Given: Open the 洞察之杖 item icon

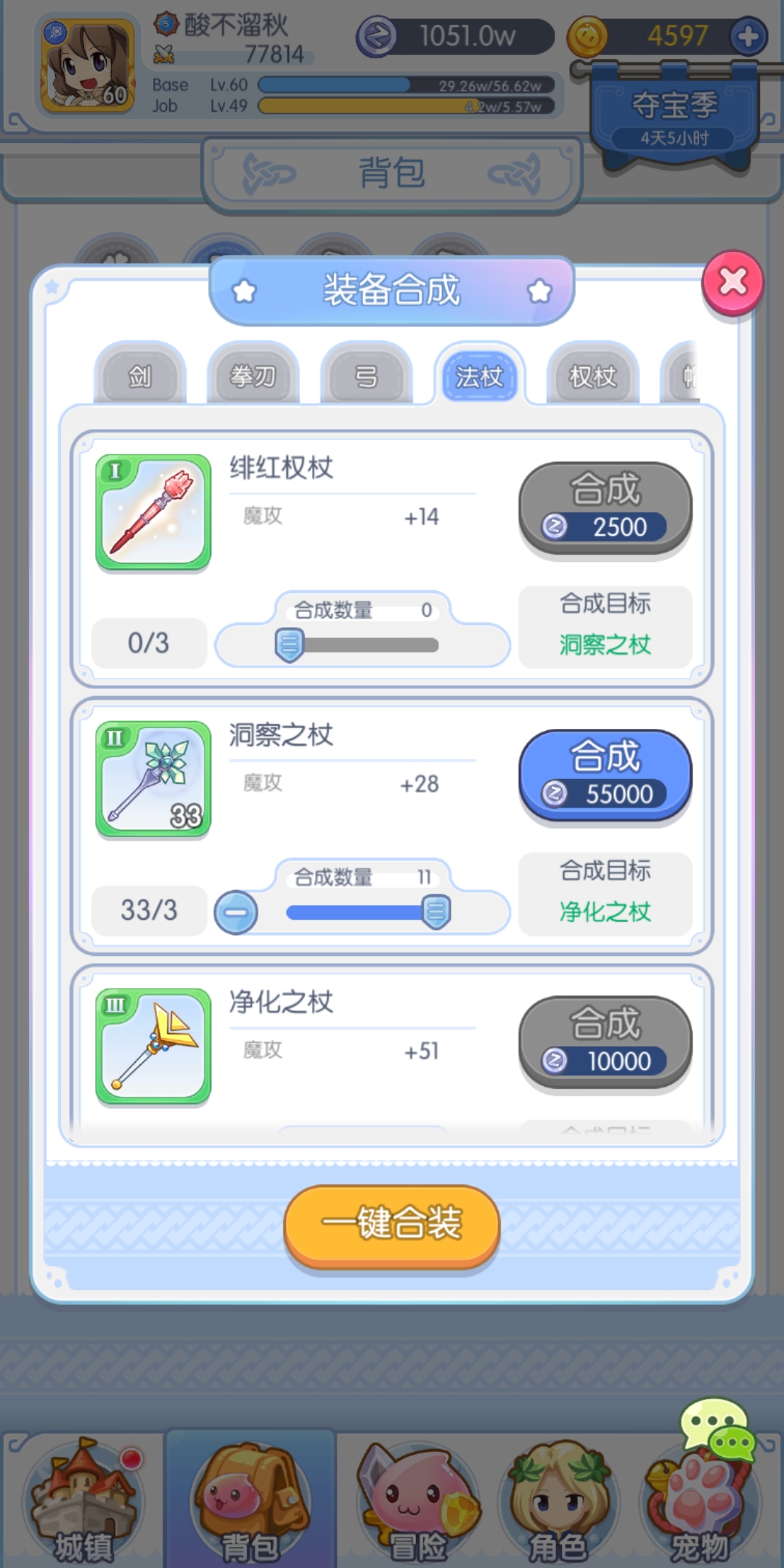Looking at the screenshot, I should [153, 779].
